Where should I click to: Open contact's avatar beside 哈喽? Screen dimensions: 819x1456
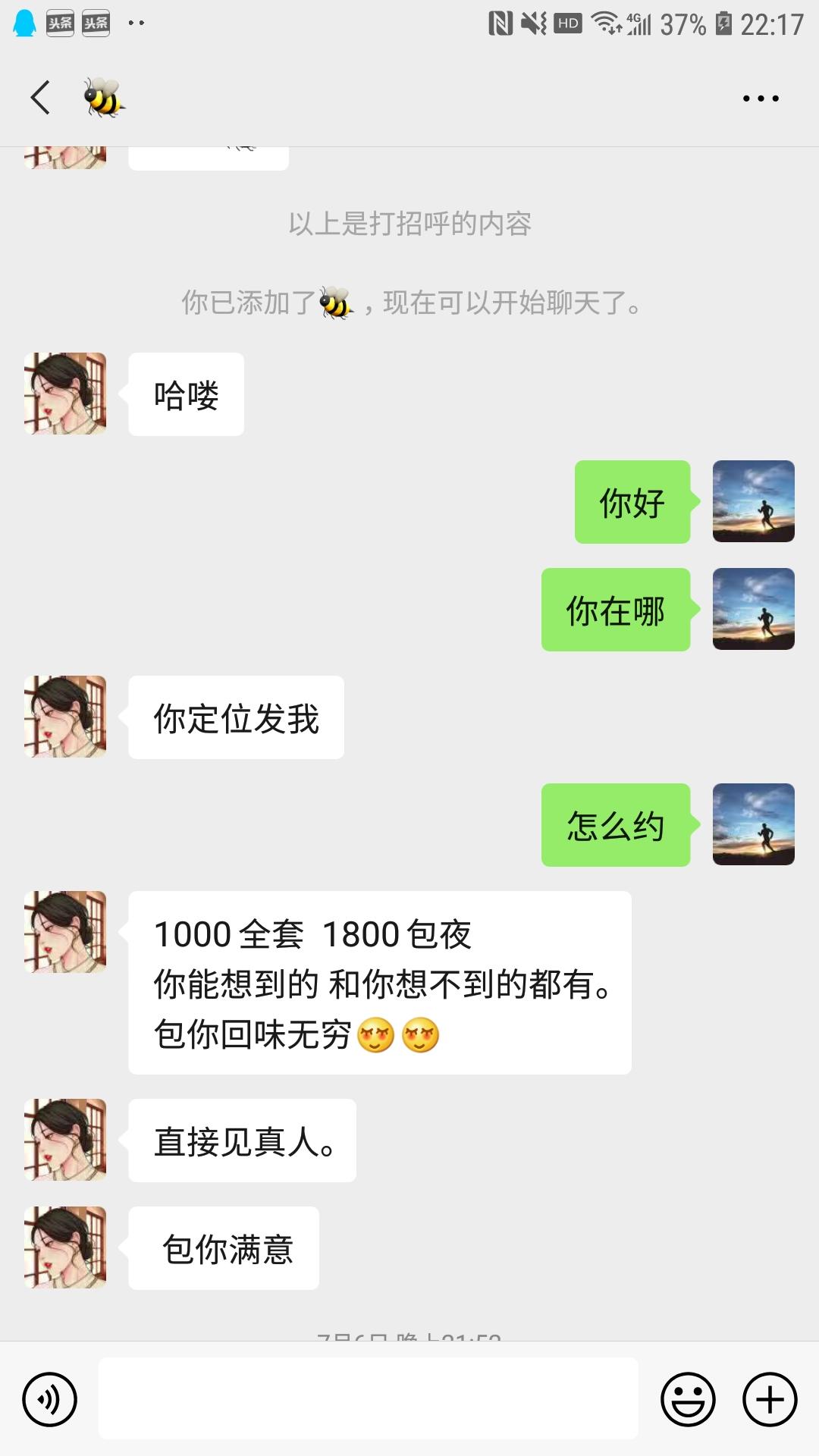65,394
